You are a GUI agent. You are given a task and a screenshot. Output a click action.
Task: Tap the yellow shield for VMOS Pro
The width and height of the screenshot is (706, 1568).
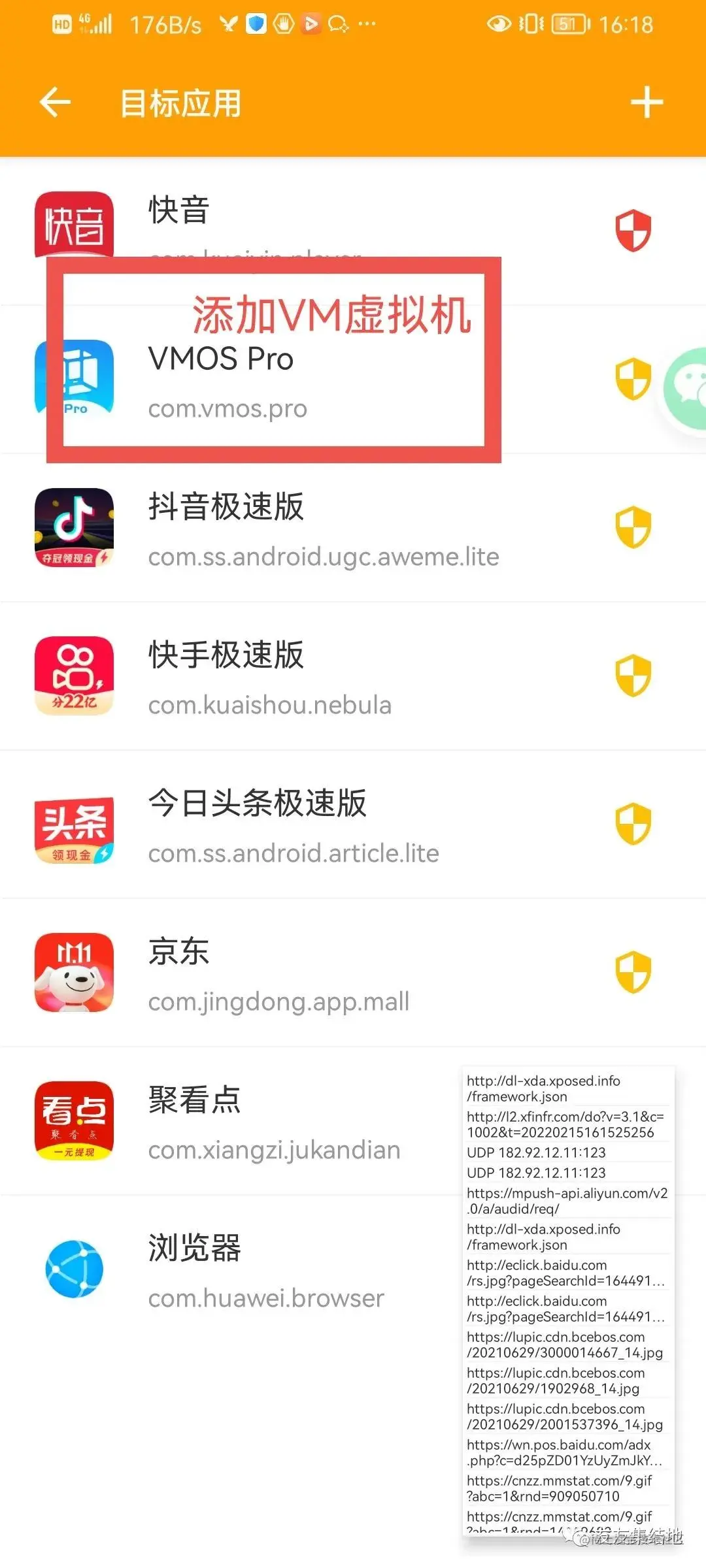[633, 379]
